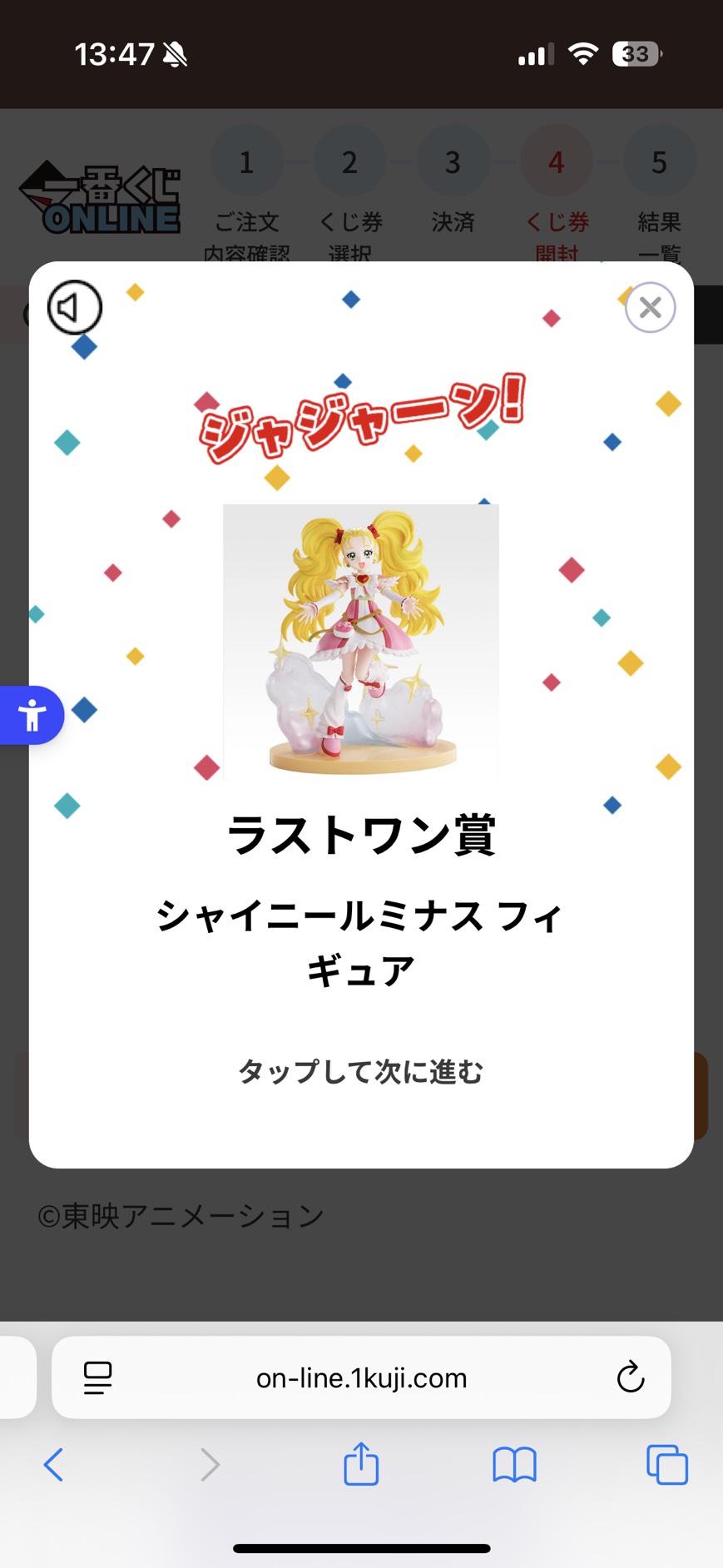The width and height of the screenshot is (723, 1568).
Task: Tap タップして次に進む to continue
Action: point(361,1071)
